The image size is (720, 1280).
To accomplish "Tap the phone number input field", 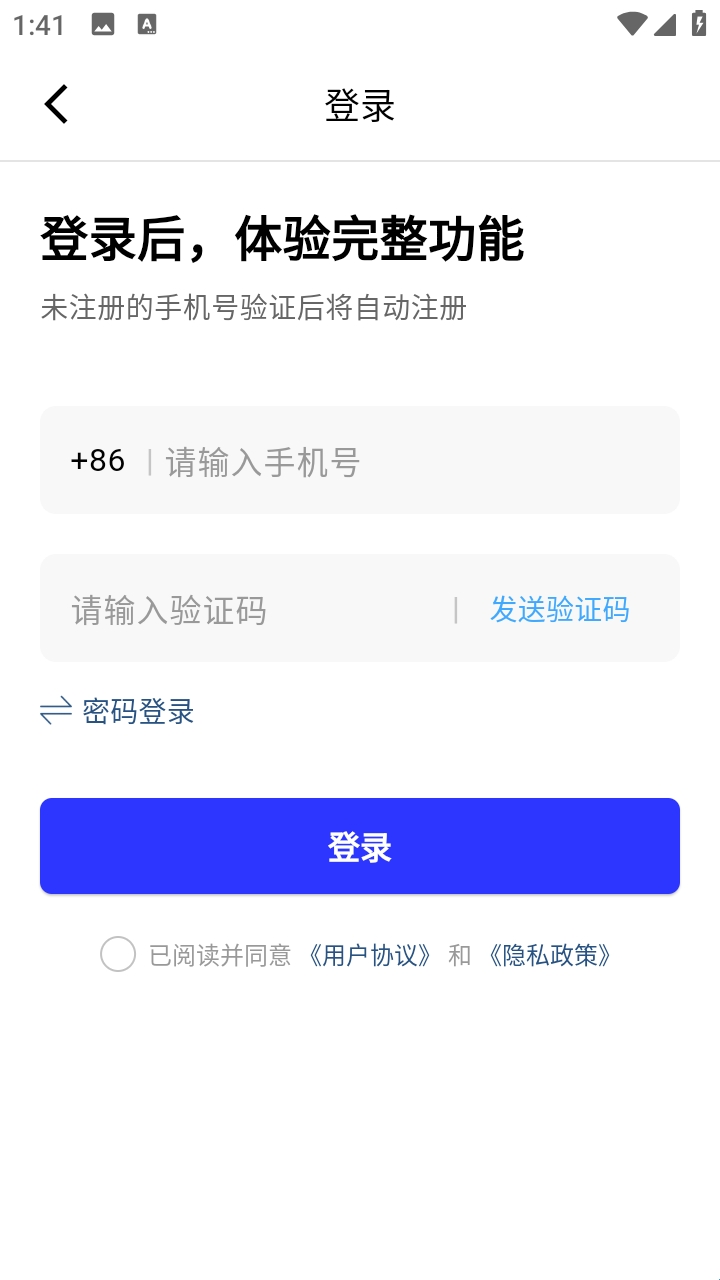I will [x=400, y=462].
